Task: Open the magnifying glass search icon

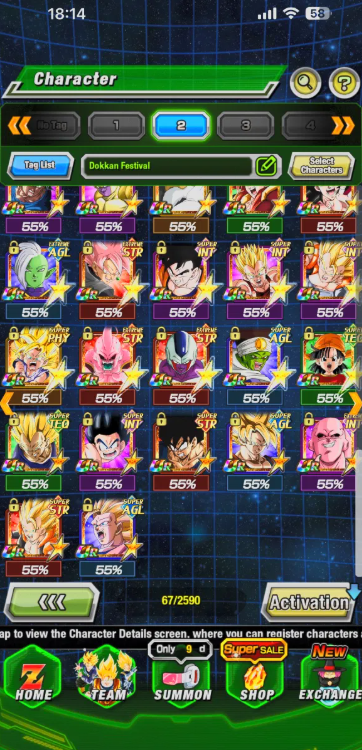Action: pyautogui.click(x=305, y=83)
